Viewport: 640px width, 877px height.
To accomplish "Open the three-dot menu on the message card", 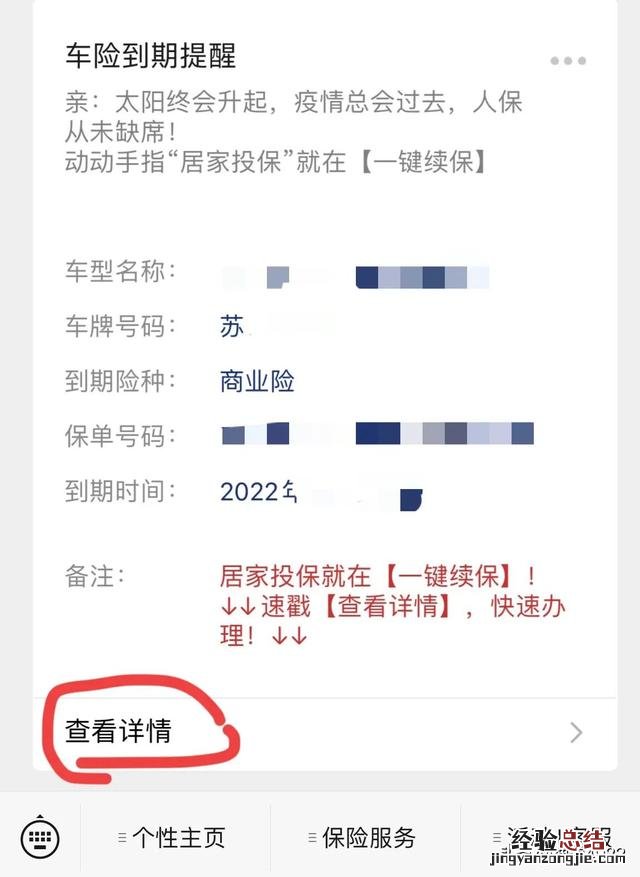I will point(568,61).
